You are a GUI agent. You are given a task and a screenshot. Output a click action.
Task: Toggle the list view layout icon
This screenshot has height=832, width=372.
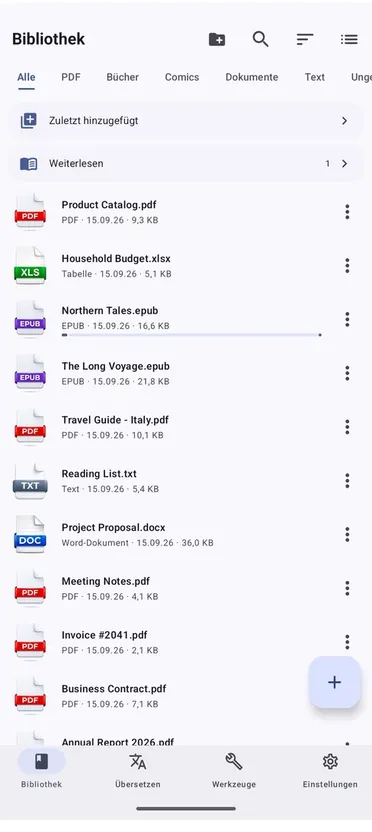(x=349, y=39)
